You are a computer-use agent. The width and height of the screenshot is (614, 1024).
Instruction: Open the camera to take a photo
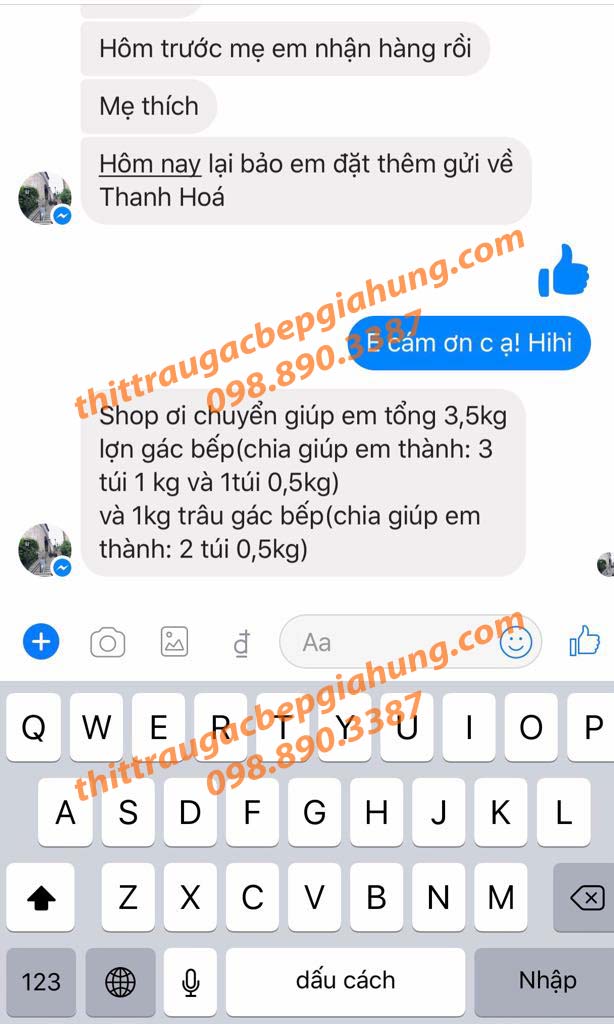pos(108,643)
